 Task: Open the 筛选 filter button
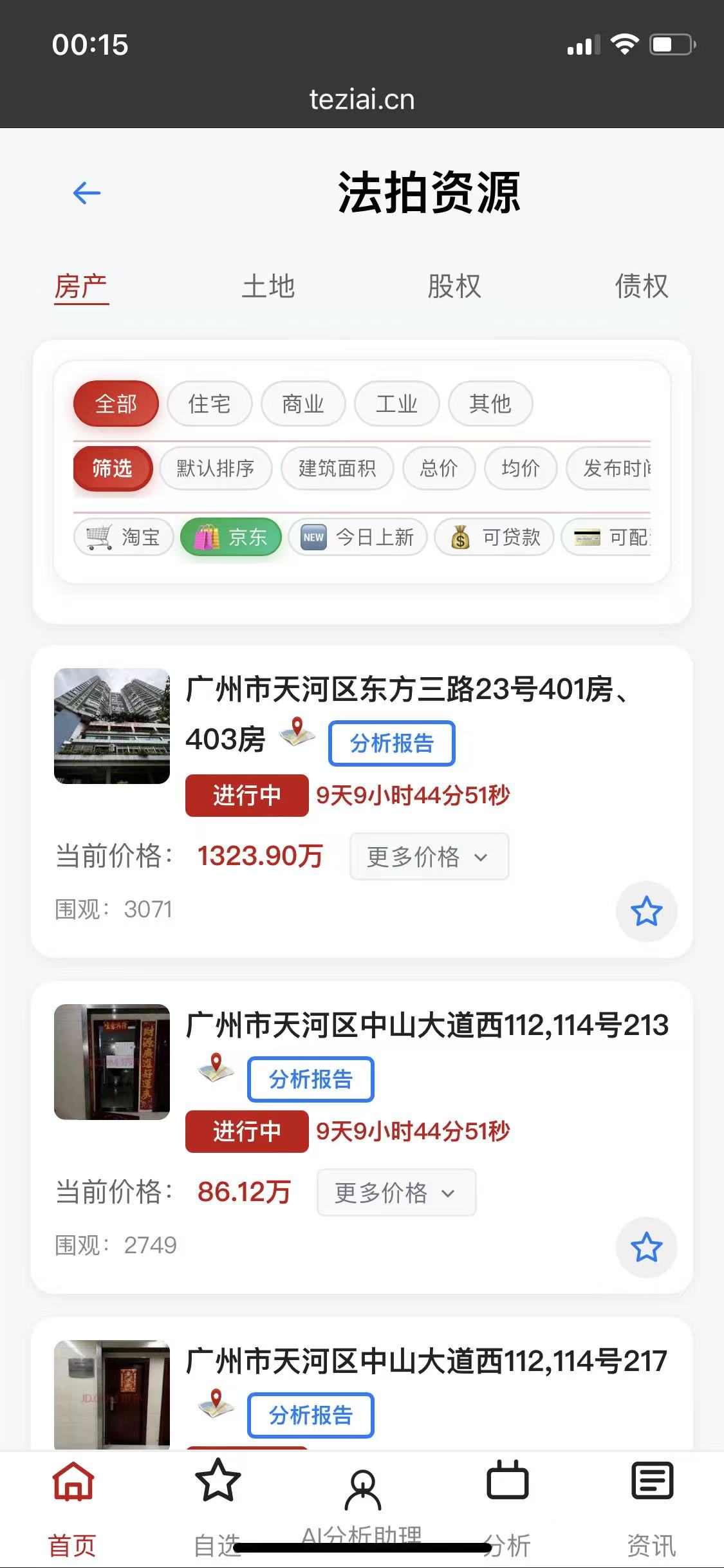[113, 468]
